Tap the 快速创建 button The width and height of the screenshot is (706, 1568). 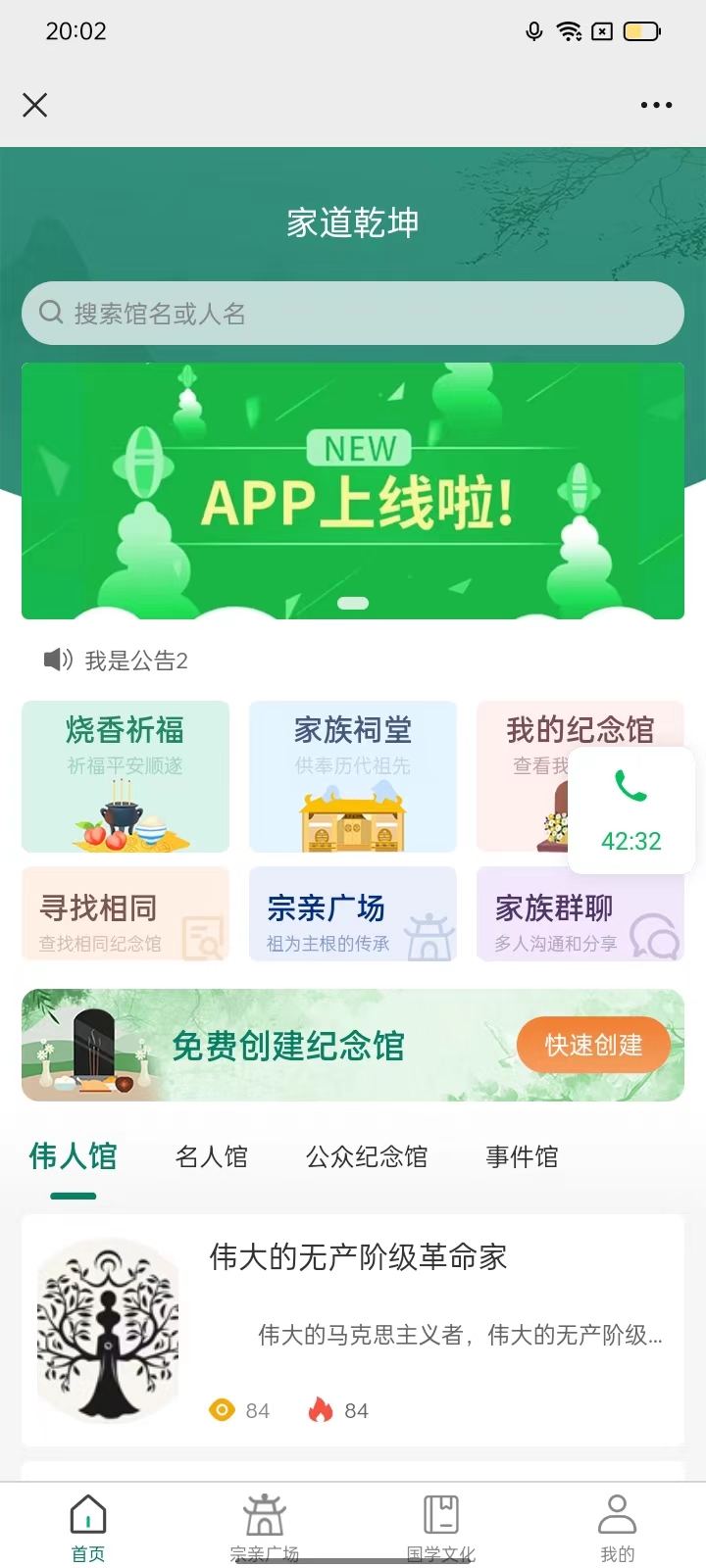pos(593,1045)
